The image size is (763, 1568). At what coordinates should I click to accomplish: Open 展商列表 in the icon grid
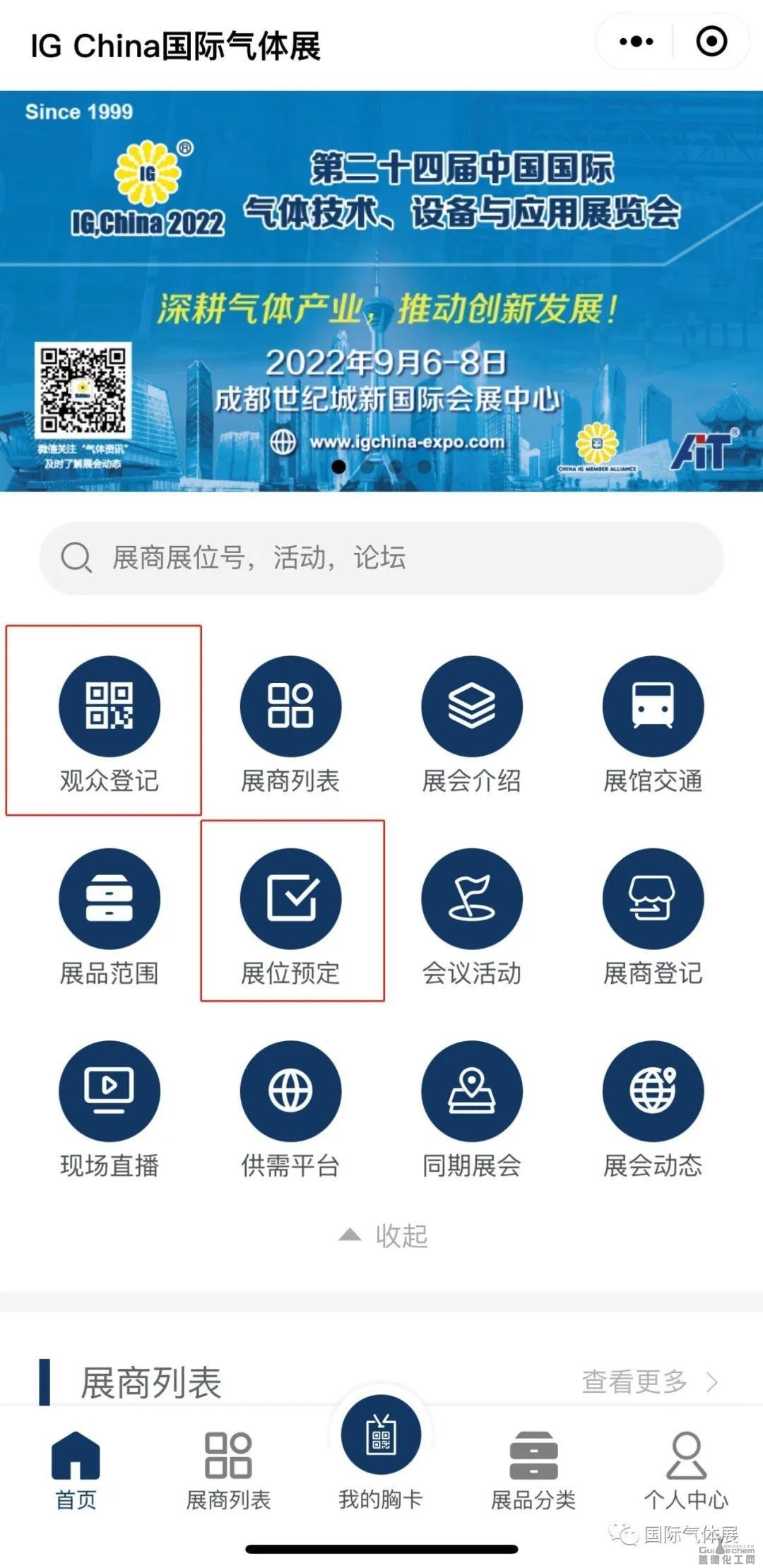290,724
